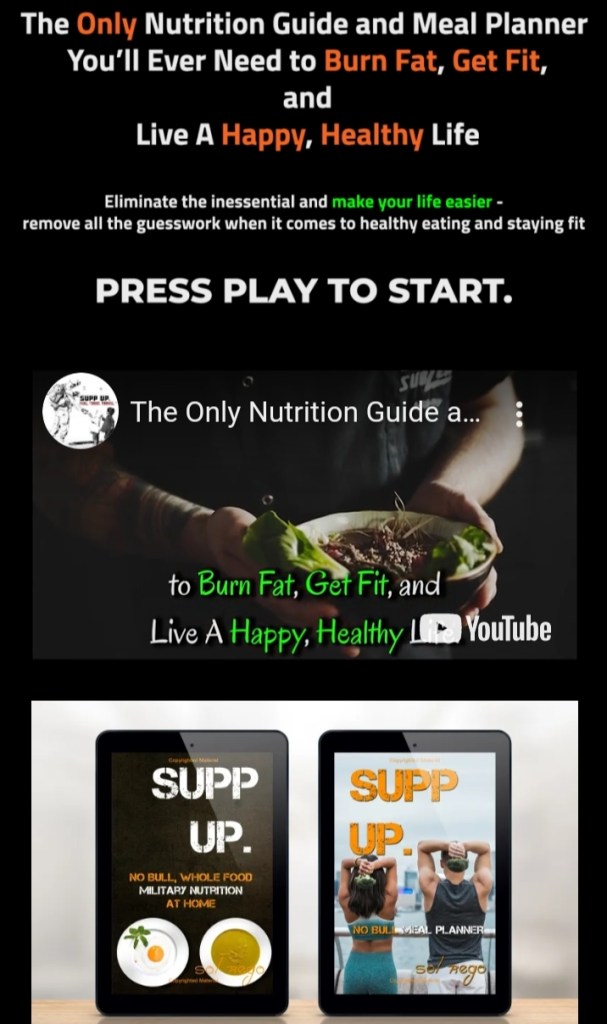Open the Supp Up channel avatar
The image size is (607, 1024).
click(x=81, y=411)
